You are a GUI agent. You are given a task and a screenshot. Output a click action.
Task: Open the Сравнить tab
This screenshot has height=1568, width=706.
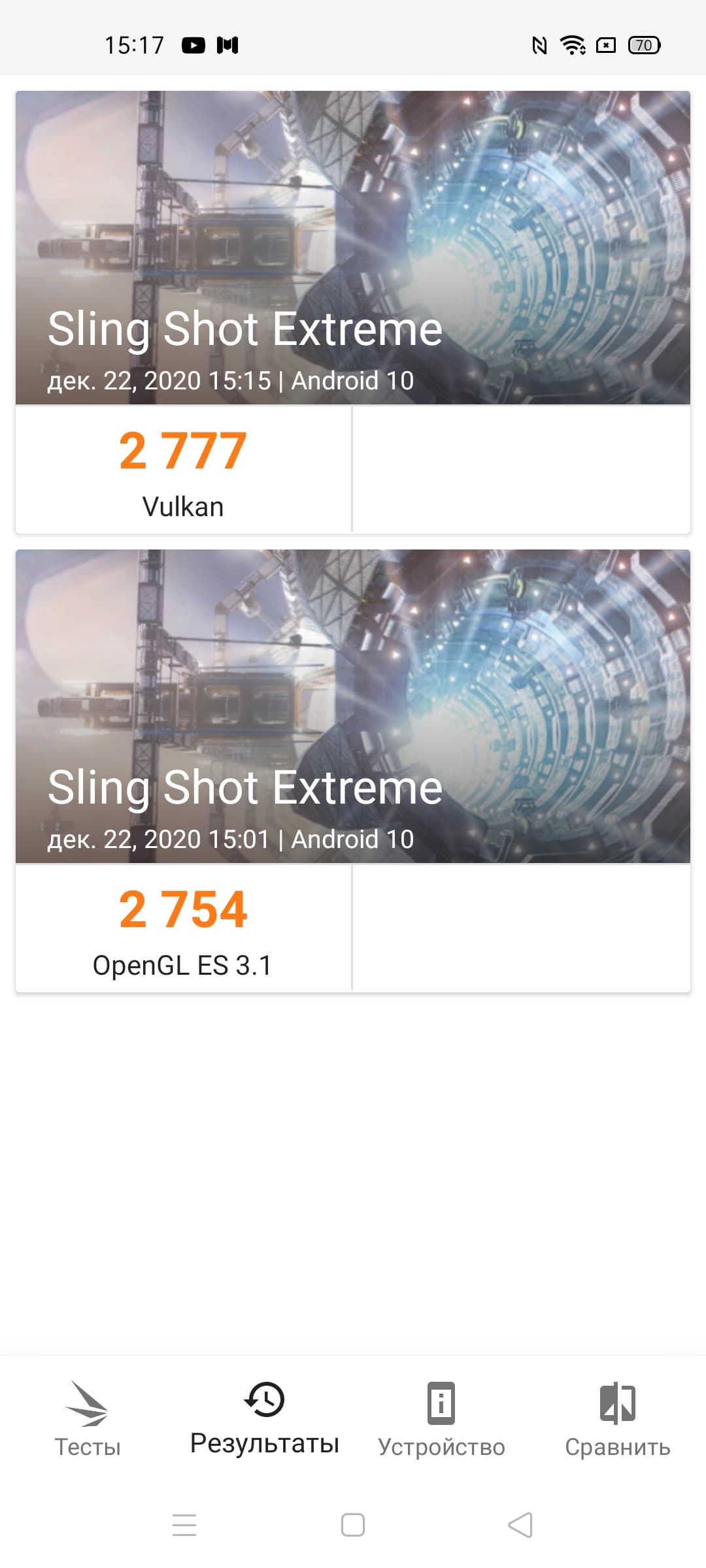pyautogui.click(x=618, y=1419)
